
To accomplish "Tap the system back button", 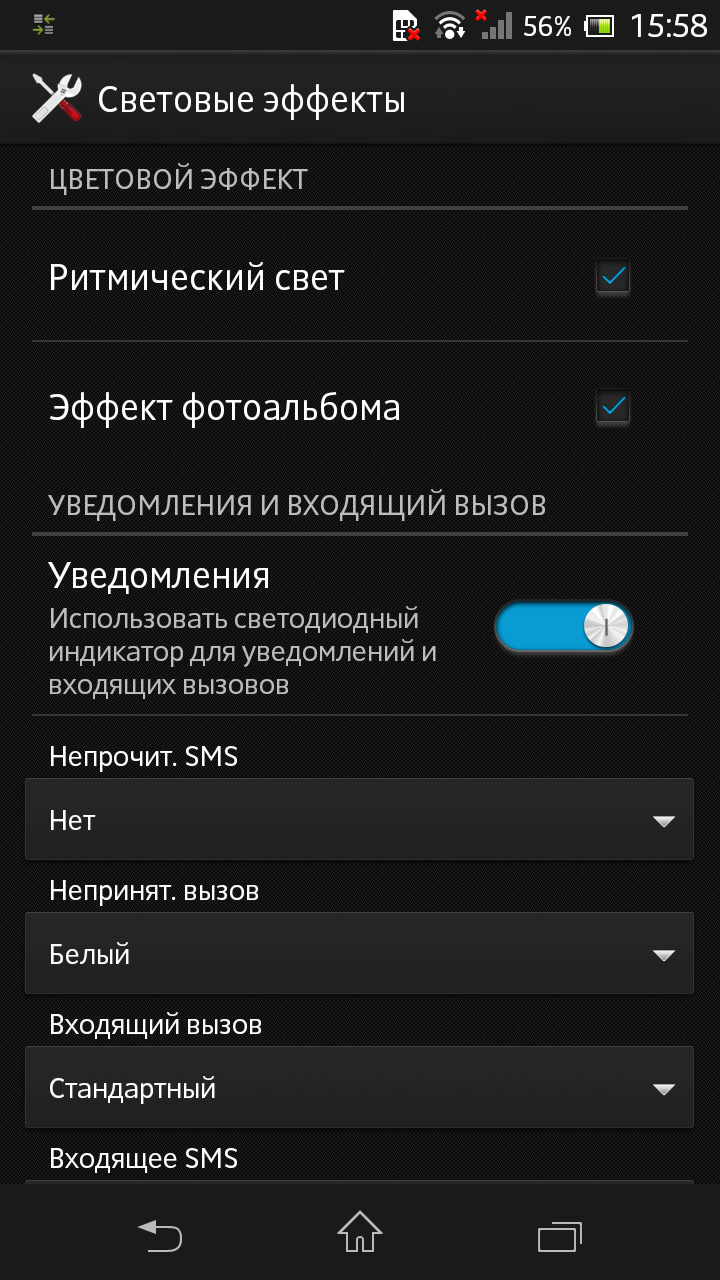I will (x=160, y=1234).
